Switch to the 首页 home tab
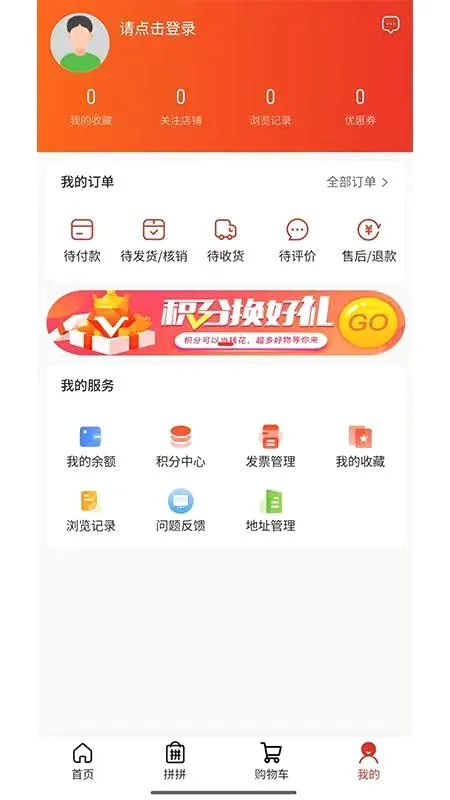The height and width of the screenshot is (800, 450). (x=83, y=761)
